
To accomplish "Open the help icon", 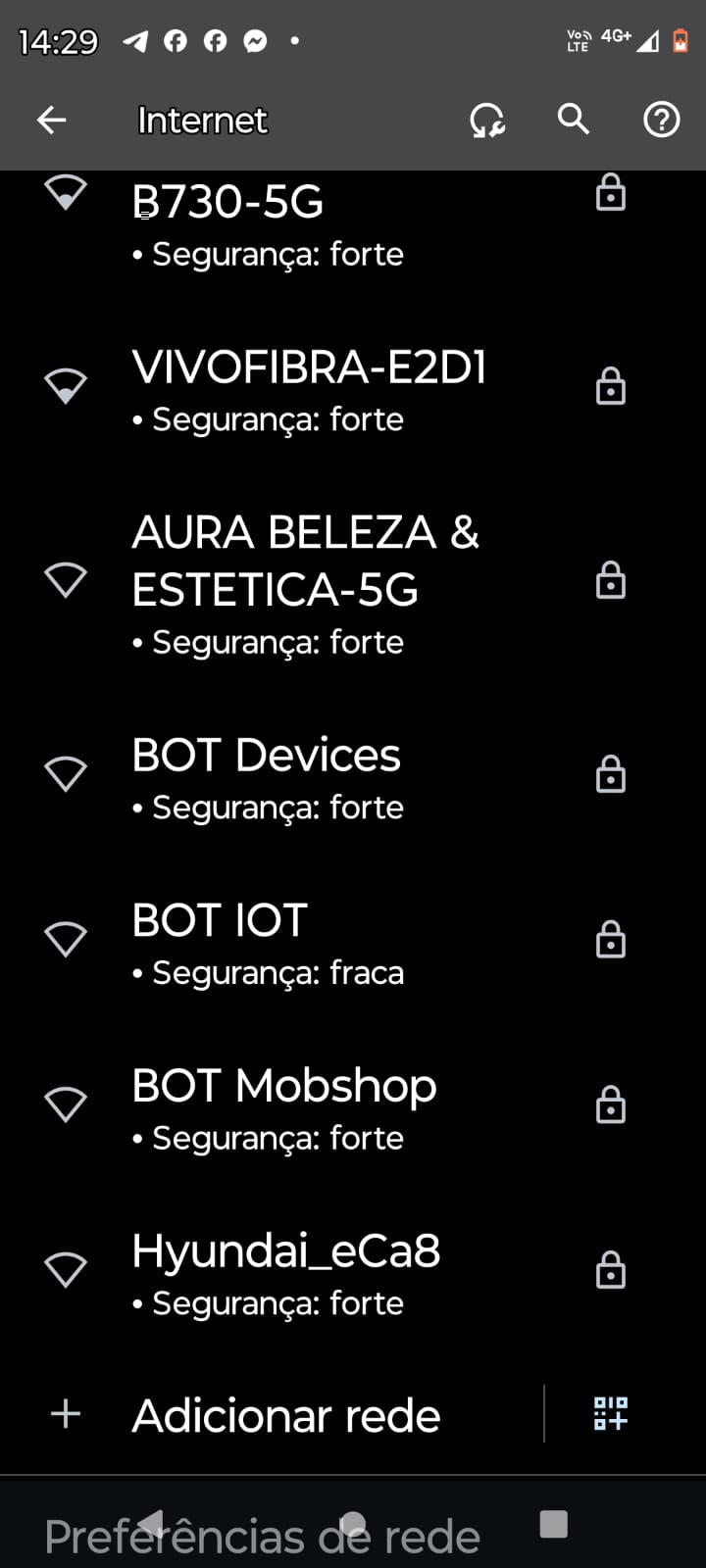I will tap(661, 121).
